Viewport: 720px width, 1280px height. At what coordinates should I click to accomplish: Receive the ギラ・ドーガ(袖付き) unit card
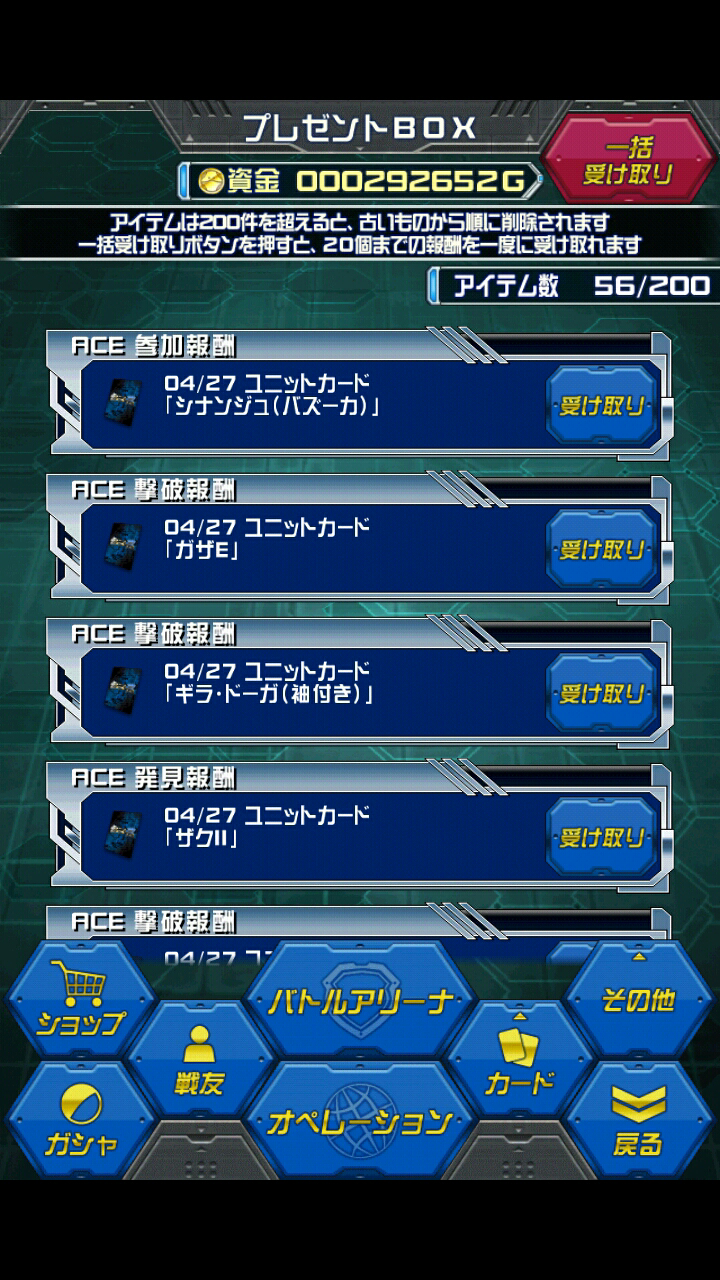pyautogui.click(x=601, y=694)
